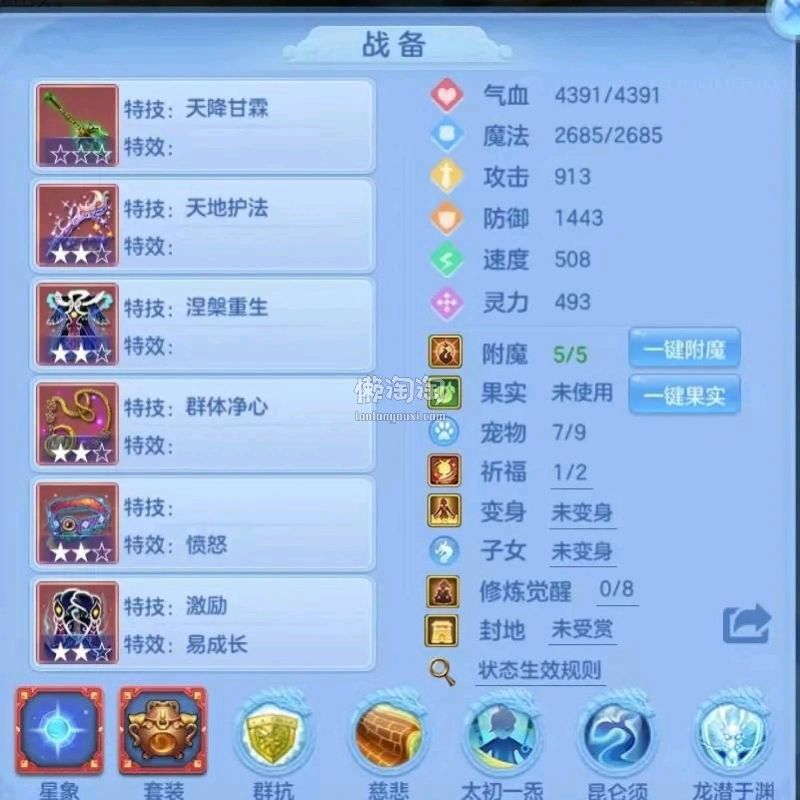Open the equipment with 天降甘霖
The width and height of the screenshot is (800, 800).
77,126
